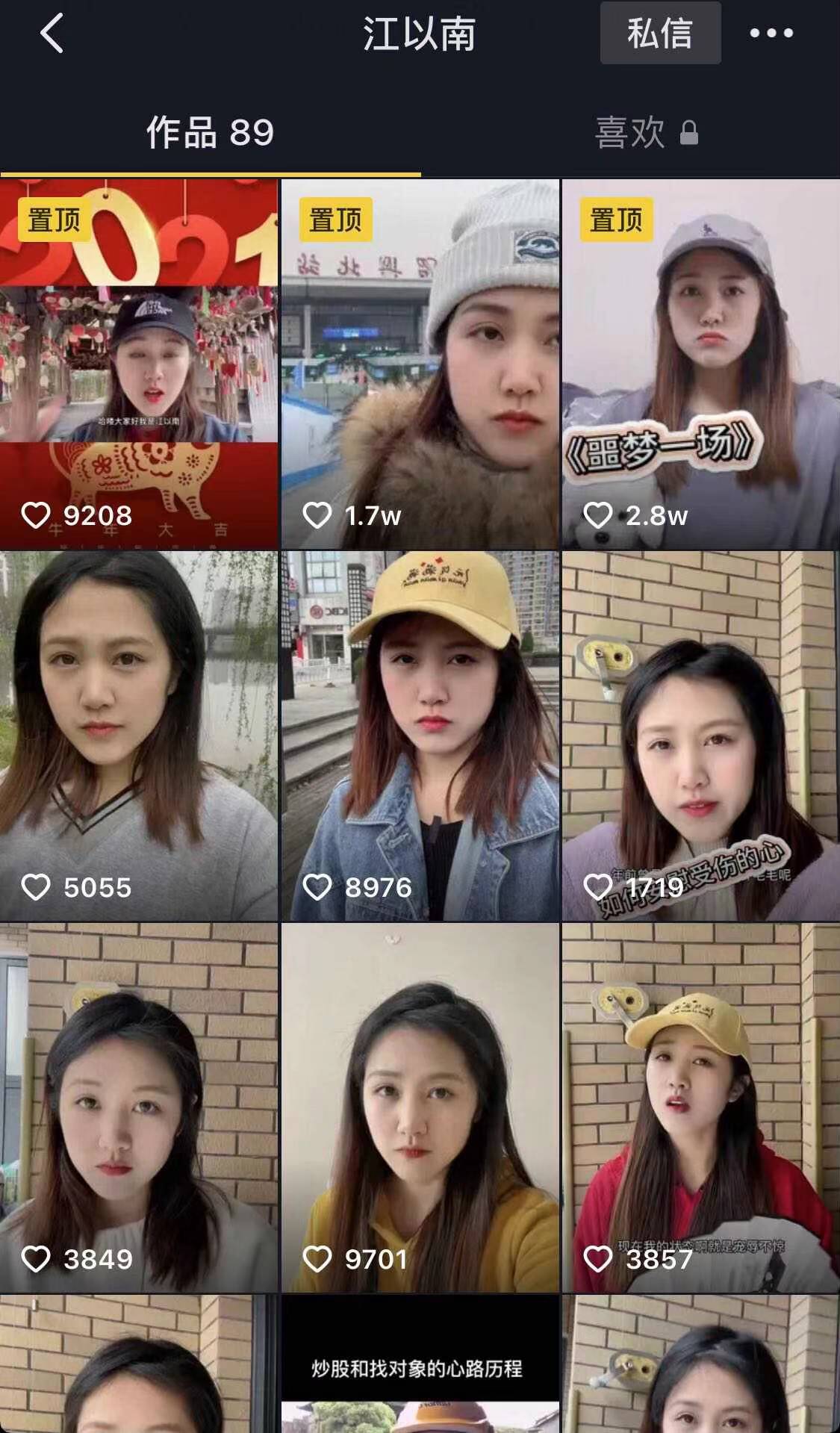Viewport: 840px width, 1433px height.
Task: Open the 炒股和找对象的心路历程 video
Action: 420,1367
